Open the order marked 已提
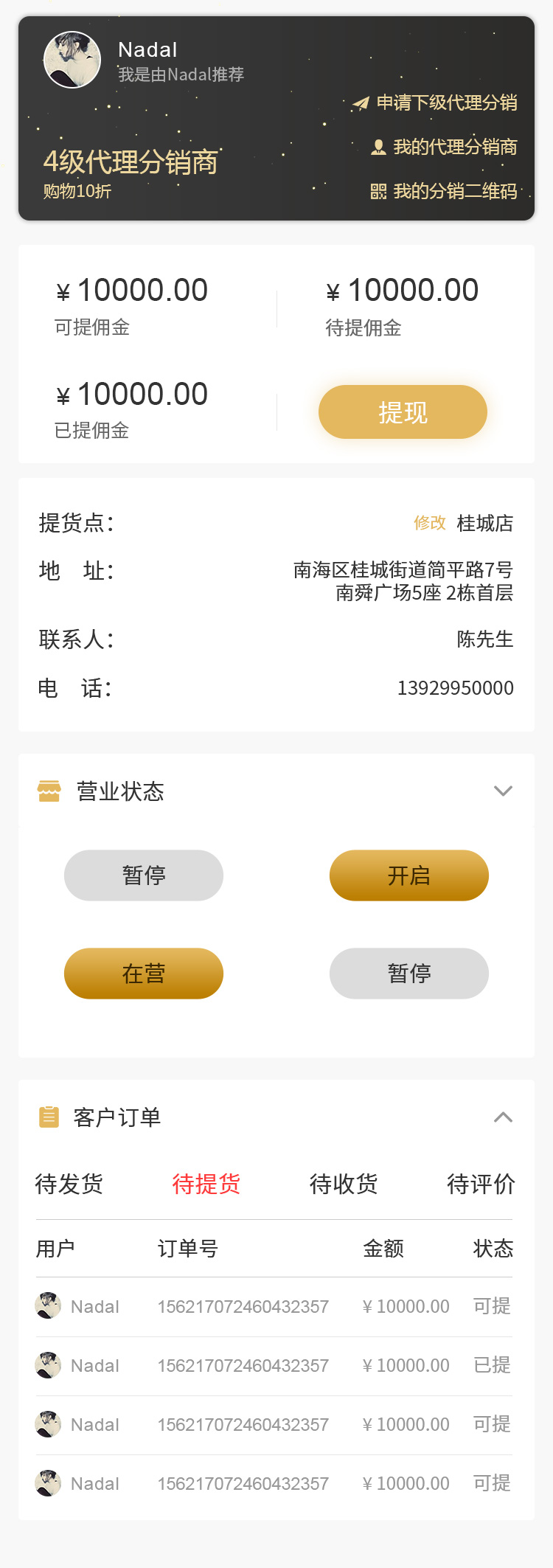The height and width of the screenshot is (1568, 553). tap(274, 1366)
